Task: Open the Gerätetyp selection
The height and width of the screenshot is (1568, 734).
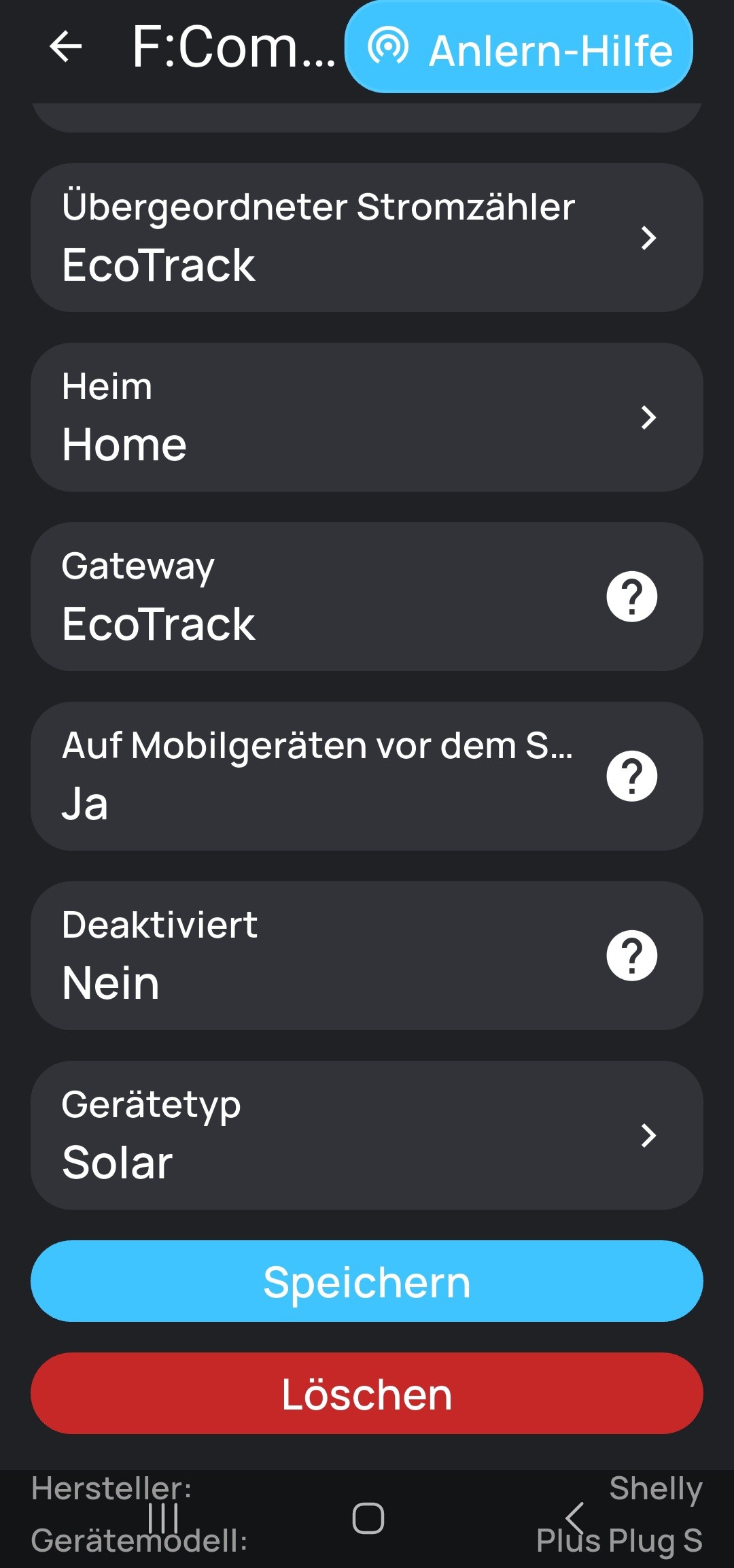Action: pyautogui.click(x=366, y=1135)
